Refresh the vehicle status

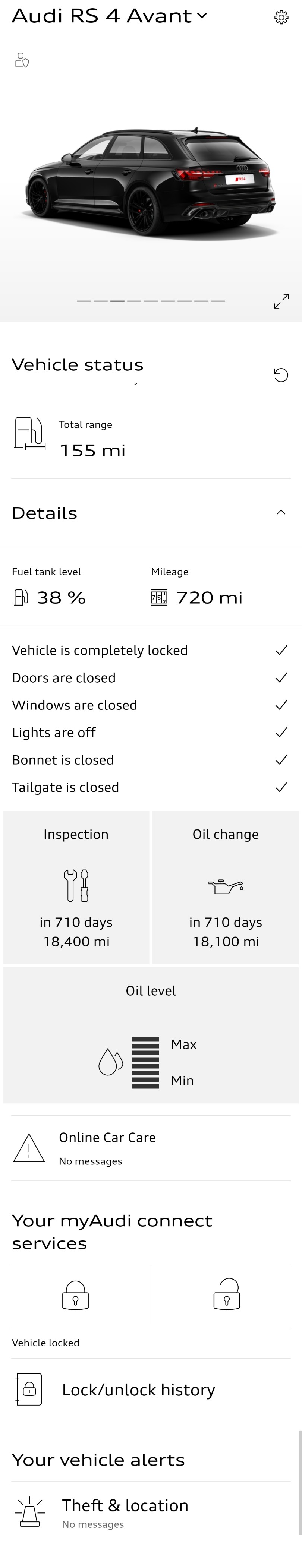coord(281,375)
